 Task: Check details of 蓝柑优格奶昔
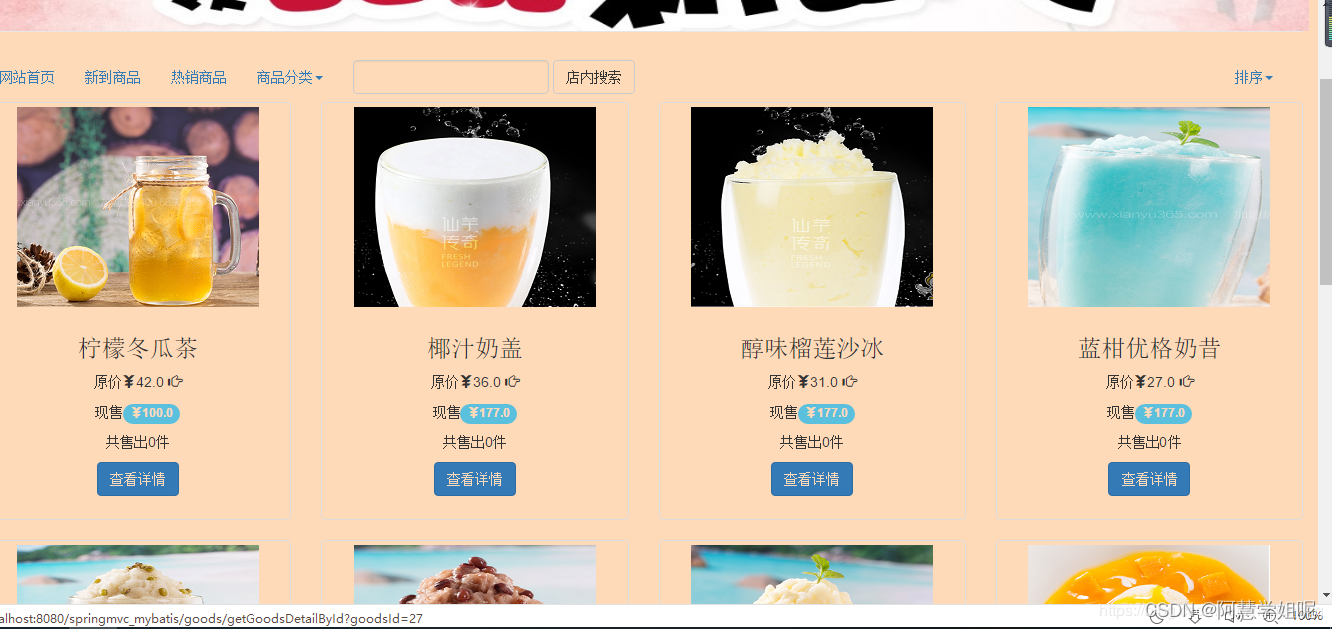click(1149, 479)
